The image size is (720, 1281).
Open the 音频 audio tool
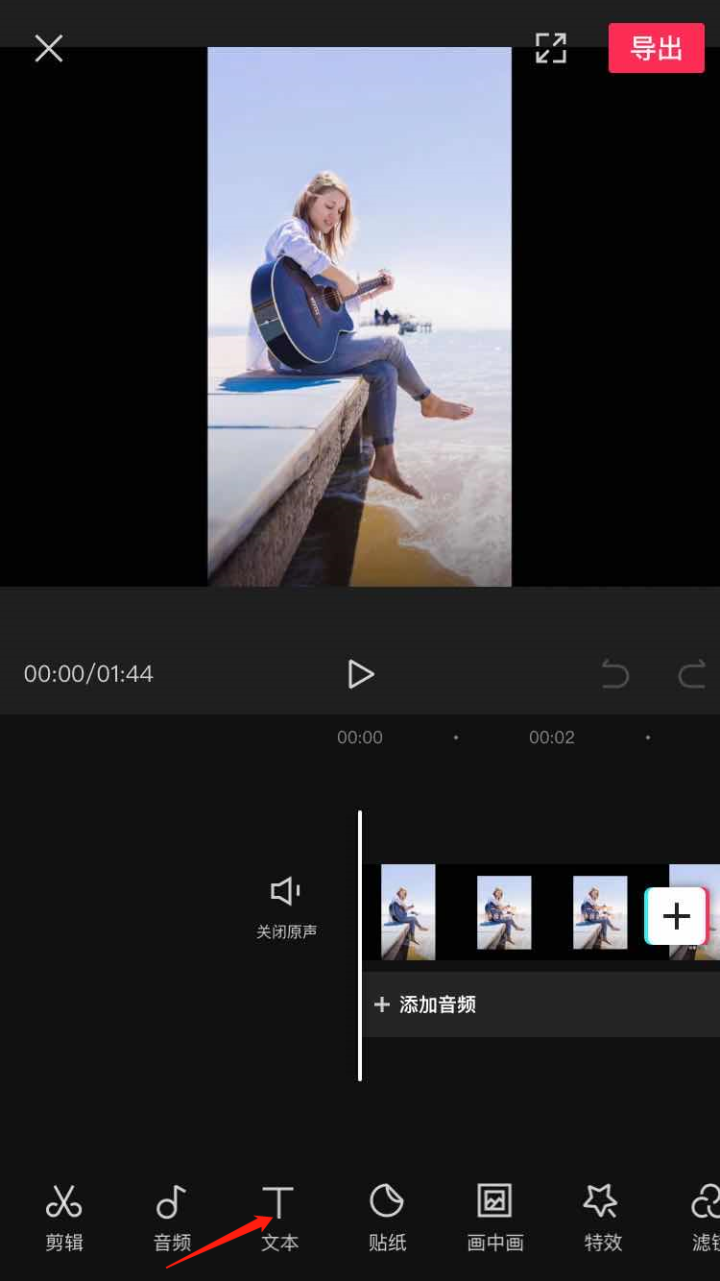172,1217
